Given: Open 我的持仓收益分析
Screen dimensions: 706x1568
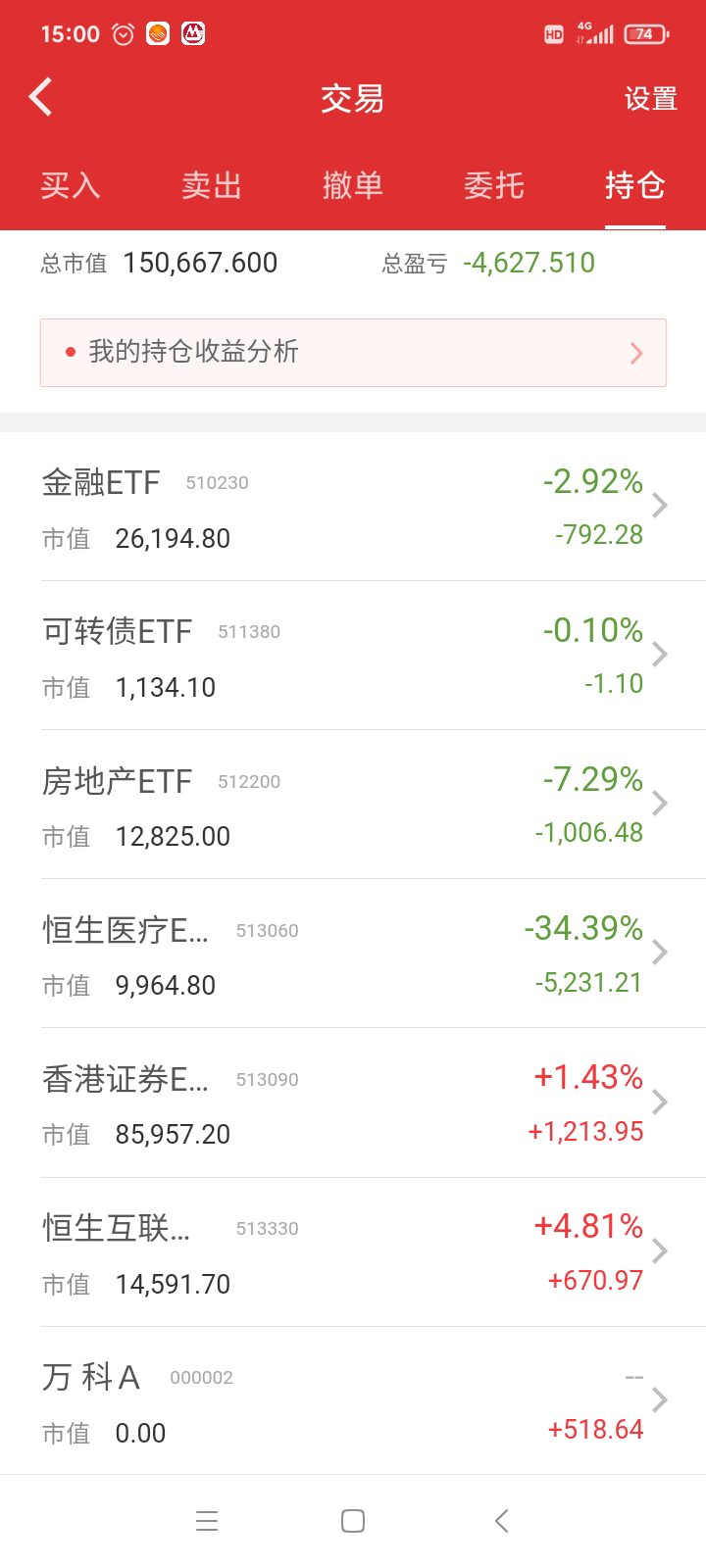Looking at the screenshot, I should (x=353, y=353).
